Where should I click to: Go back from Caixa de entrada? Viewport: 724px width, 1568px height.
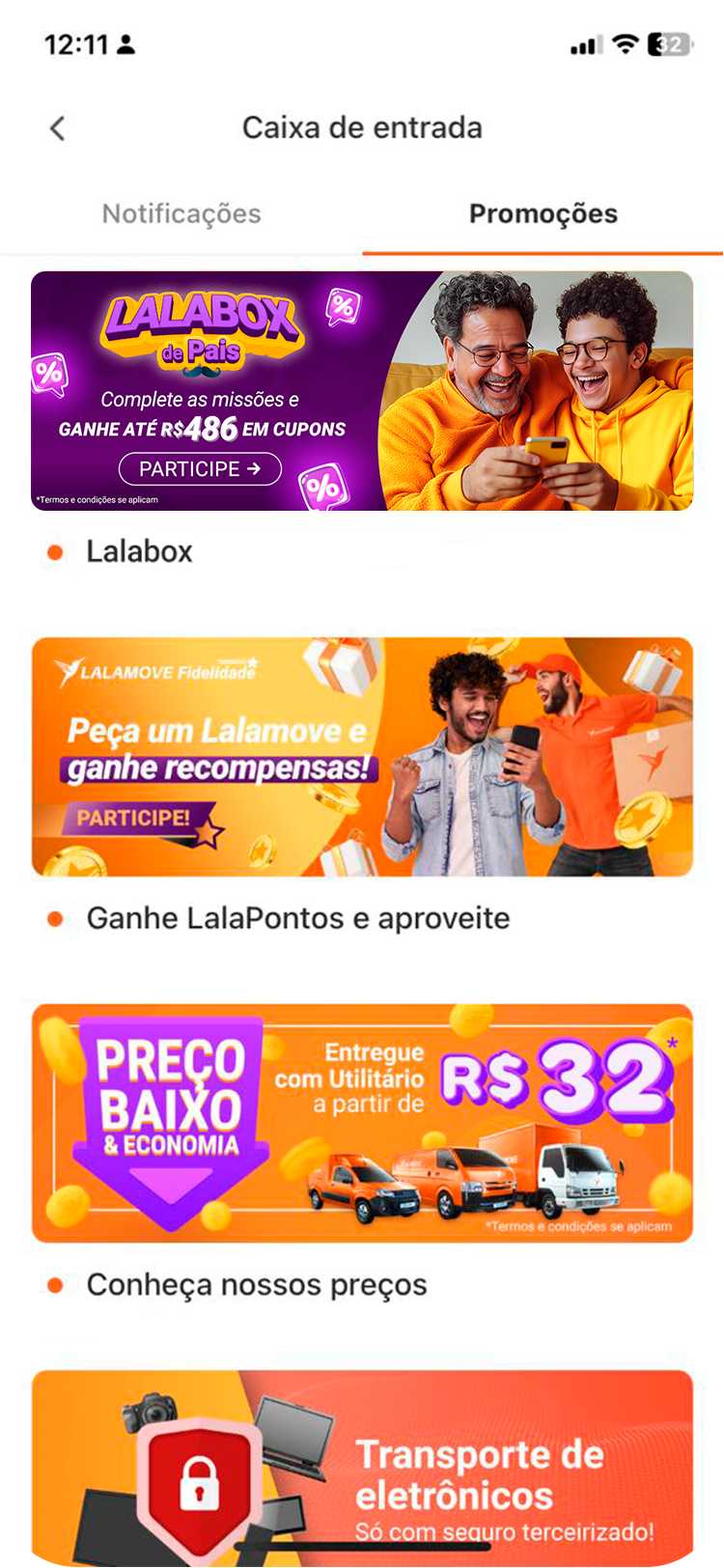point(58,128)
